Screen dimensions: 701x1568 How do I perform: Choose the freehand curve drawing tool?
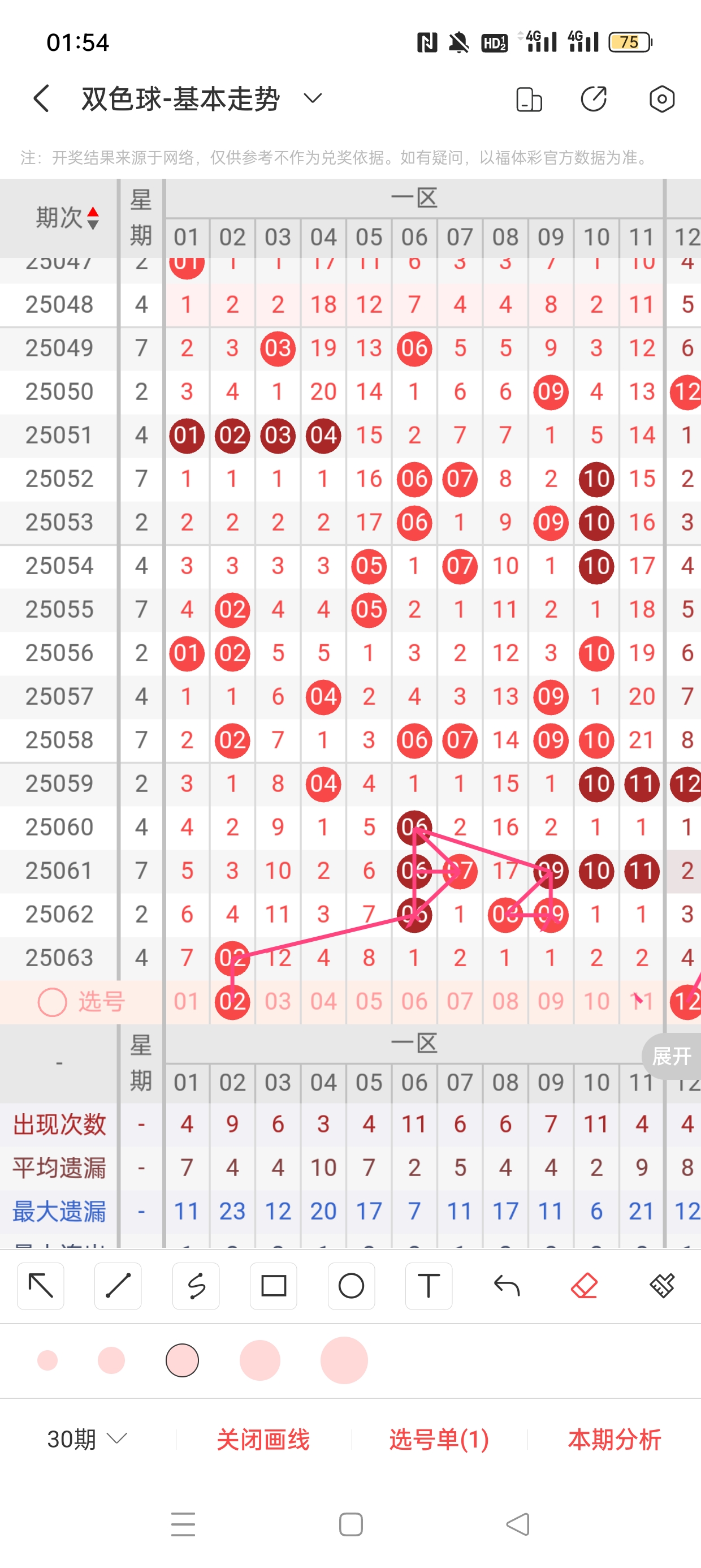click(196, 1286)
